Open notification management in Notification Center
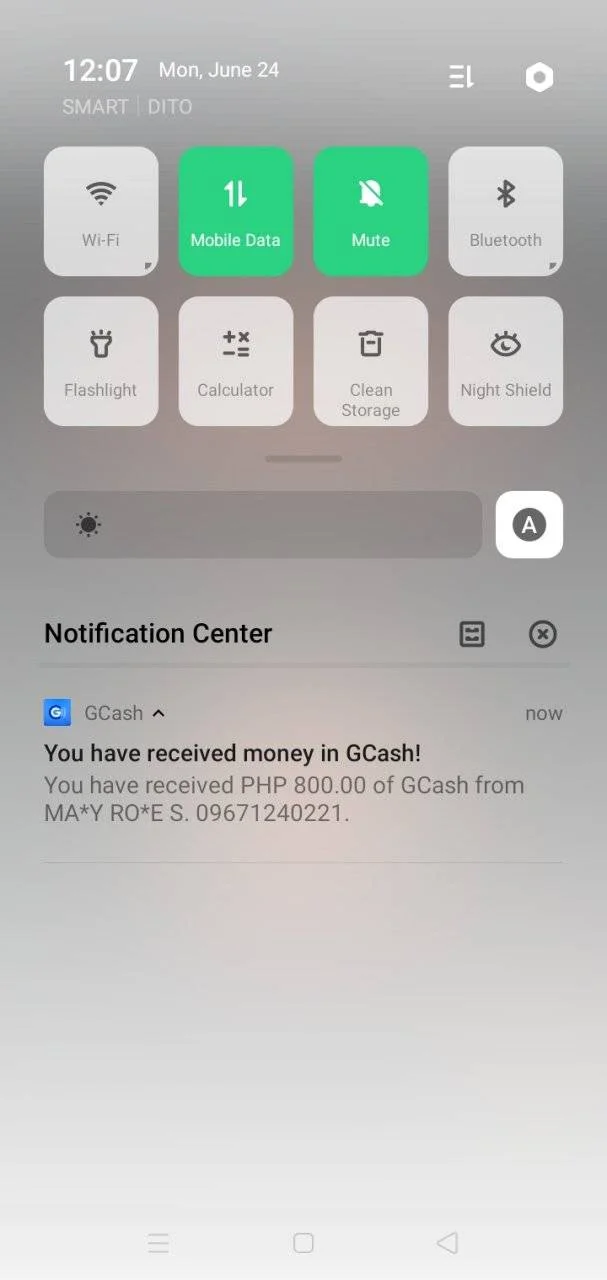This screenshot has width=607, height=1280. point(472,634)
